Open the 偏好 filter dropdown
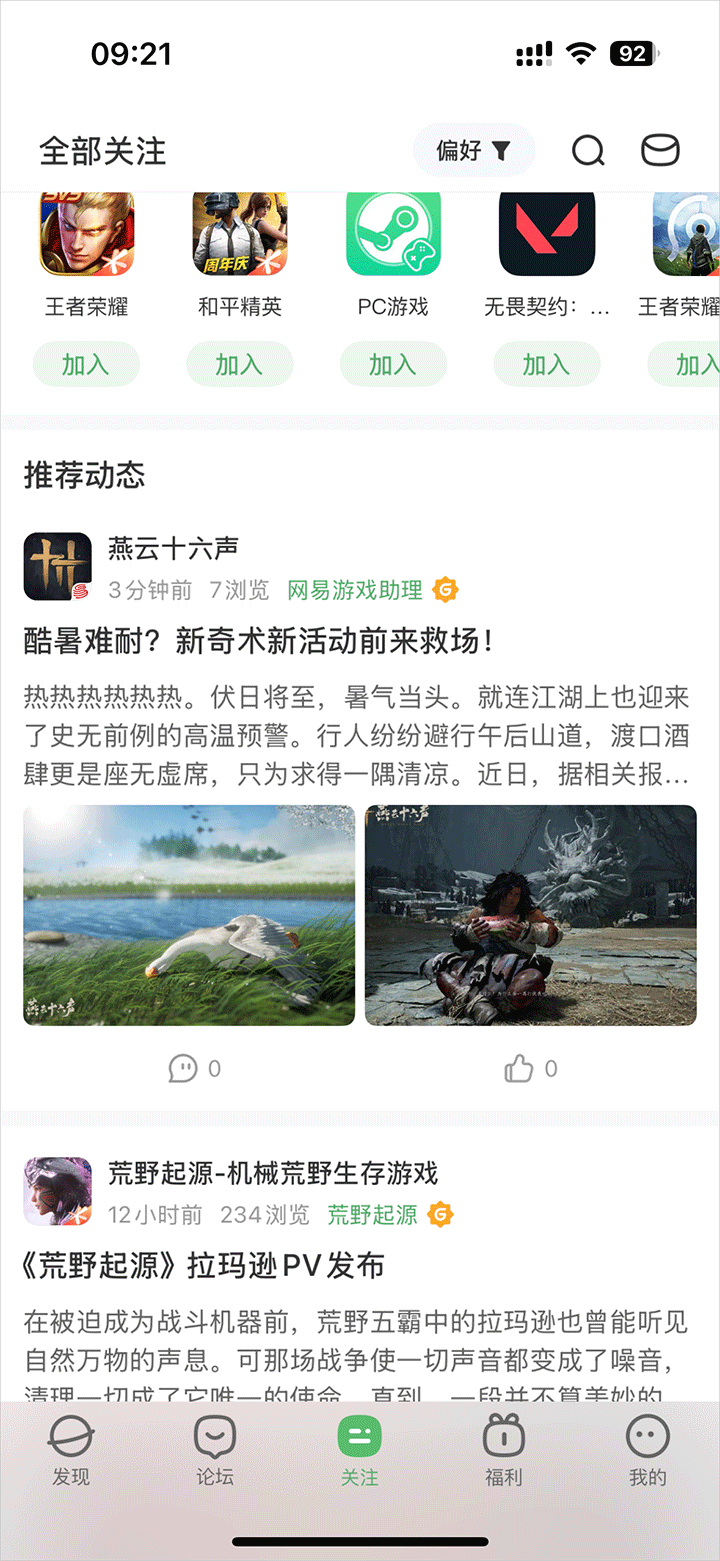 click(x=474, y=151)
